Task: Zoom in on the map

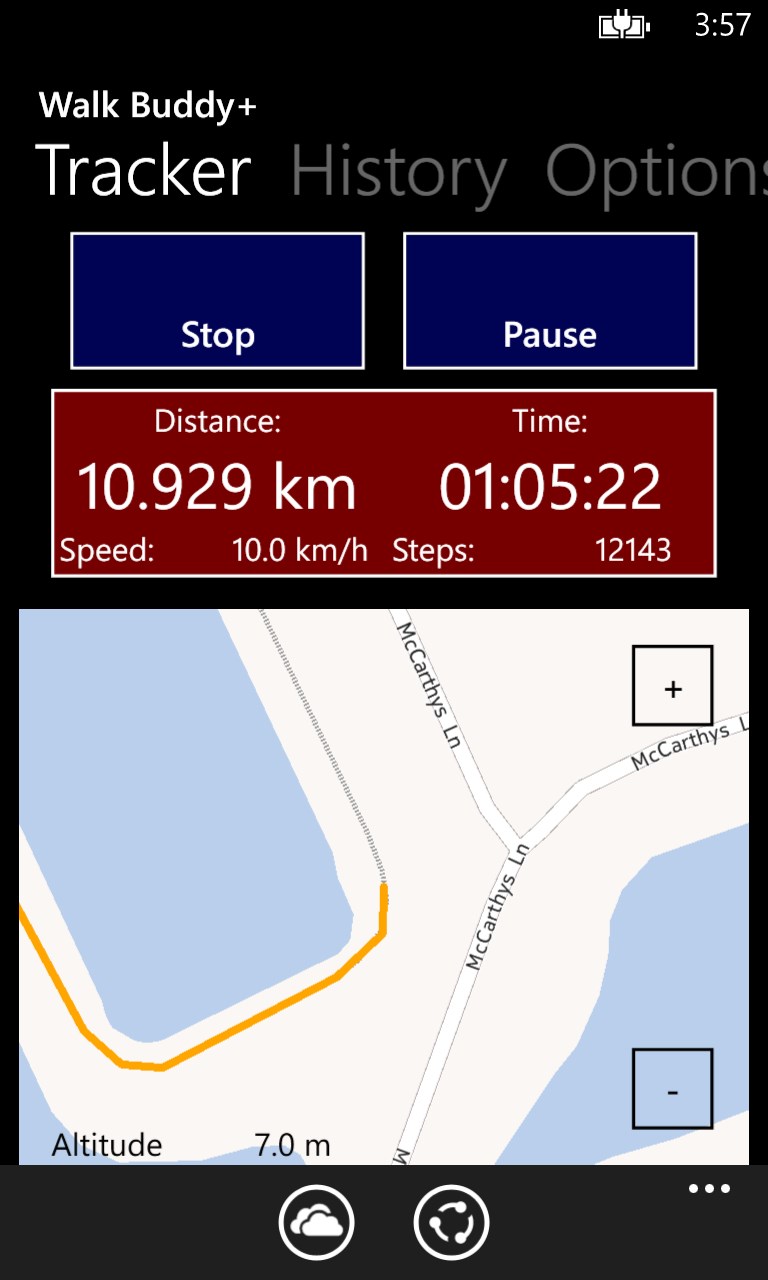Action: click(x=672, y=686)
